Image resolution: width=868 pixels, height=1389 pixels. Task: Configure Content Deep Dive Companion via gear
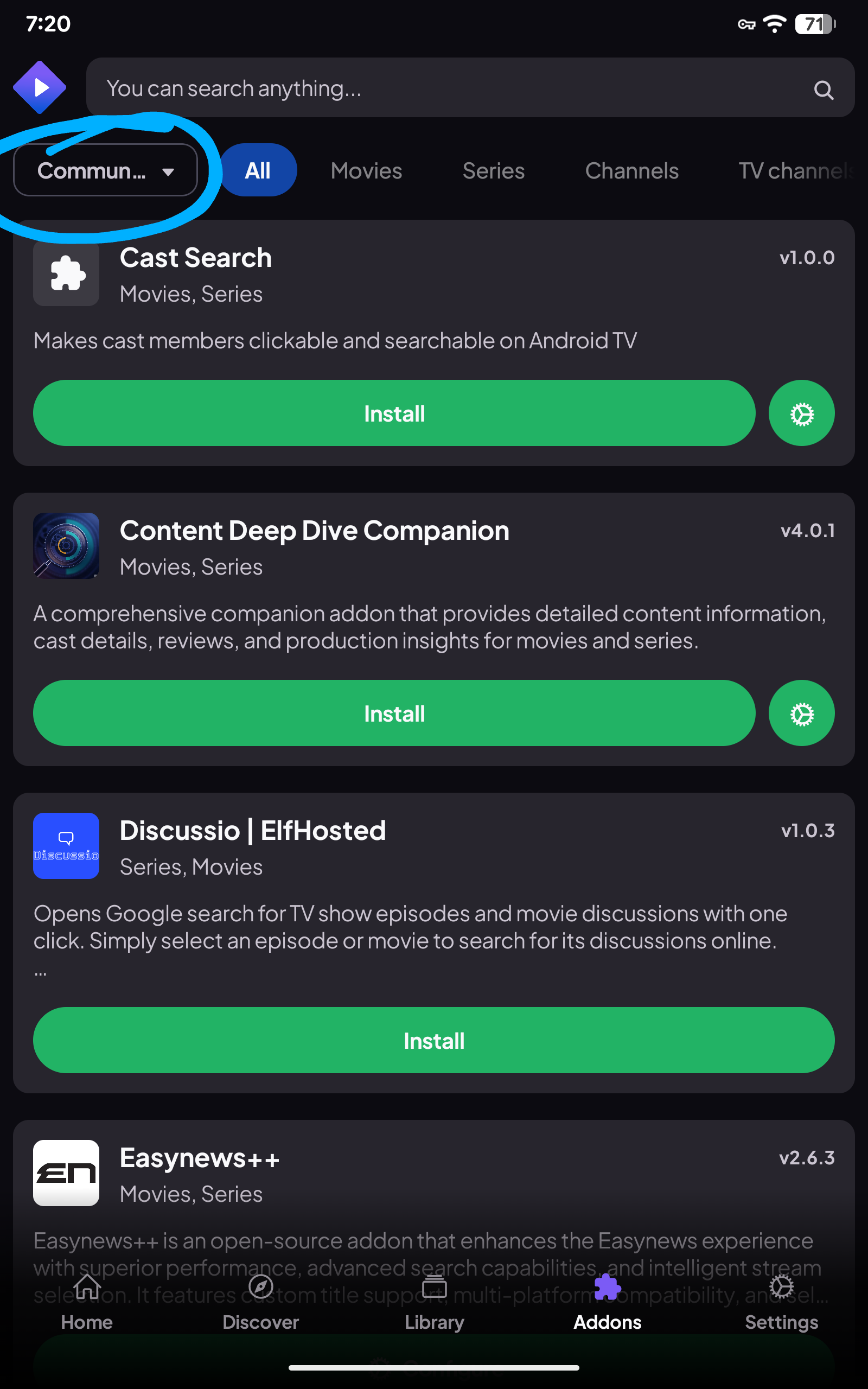[x=801, y=713]
